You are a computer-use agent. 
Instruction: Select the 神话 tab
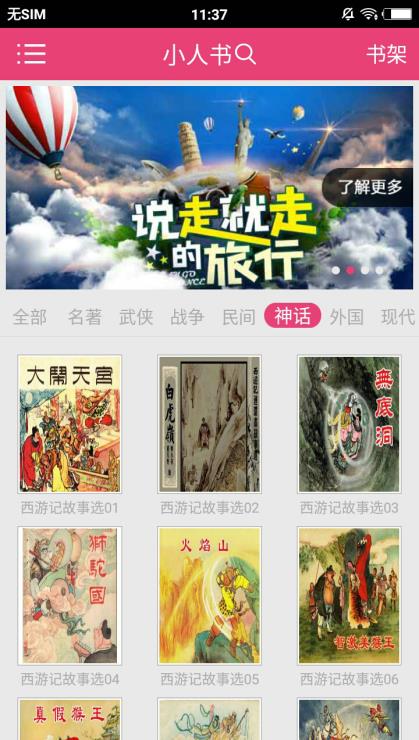pyautogui.click(x=293, y=316)
